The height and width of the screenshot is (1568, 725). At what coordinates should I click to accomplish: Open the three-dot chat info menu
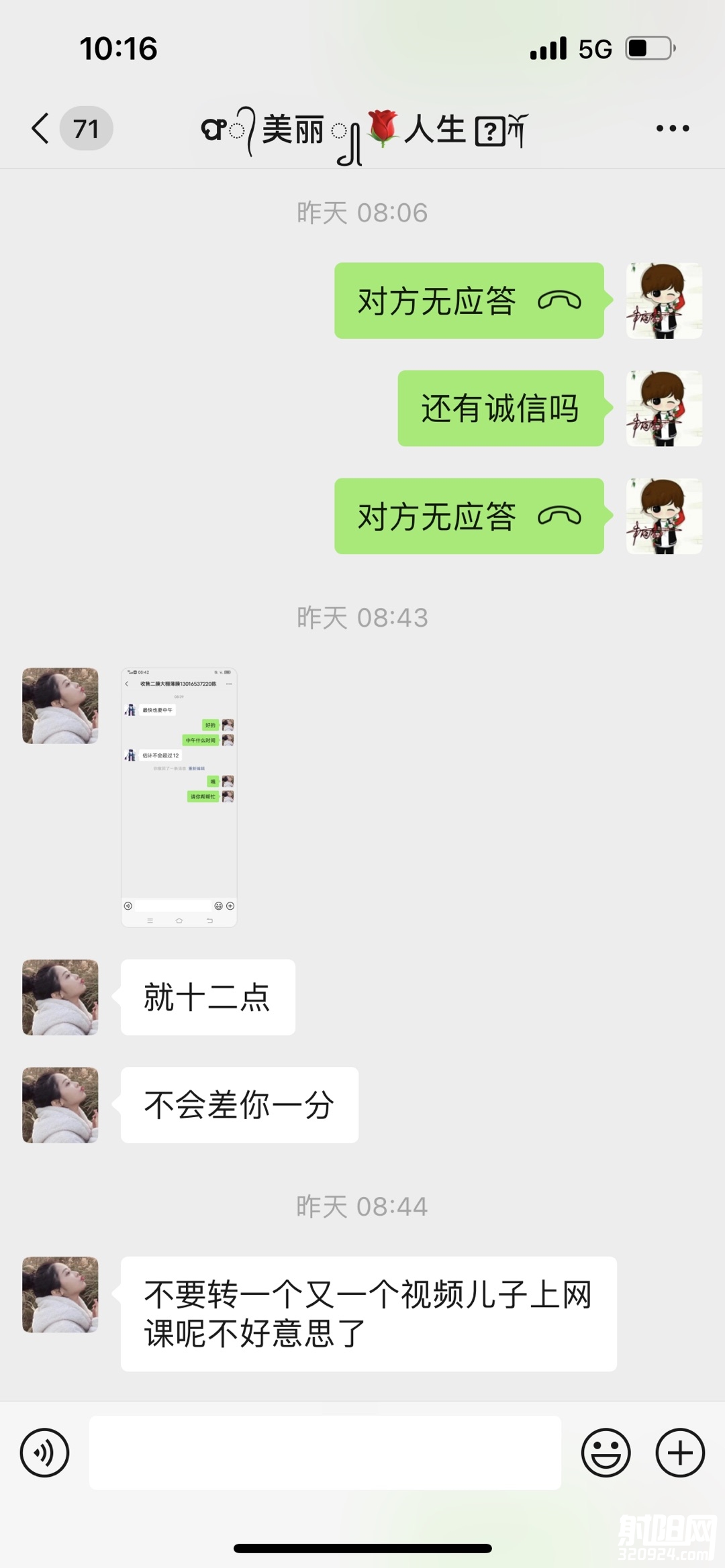(673, 128)
